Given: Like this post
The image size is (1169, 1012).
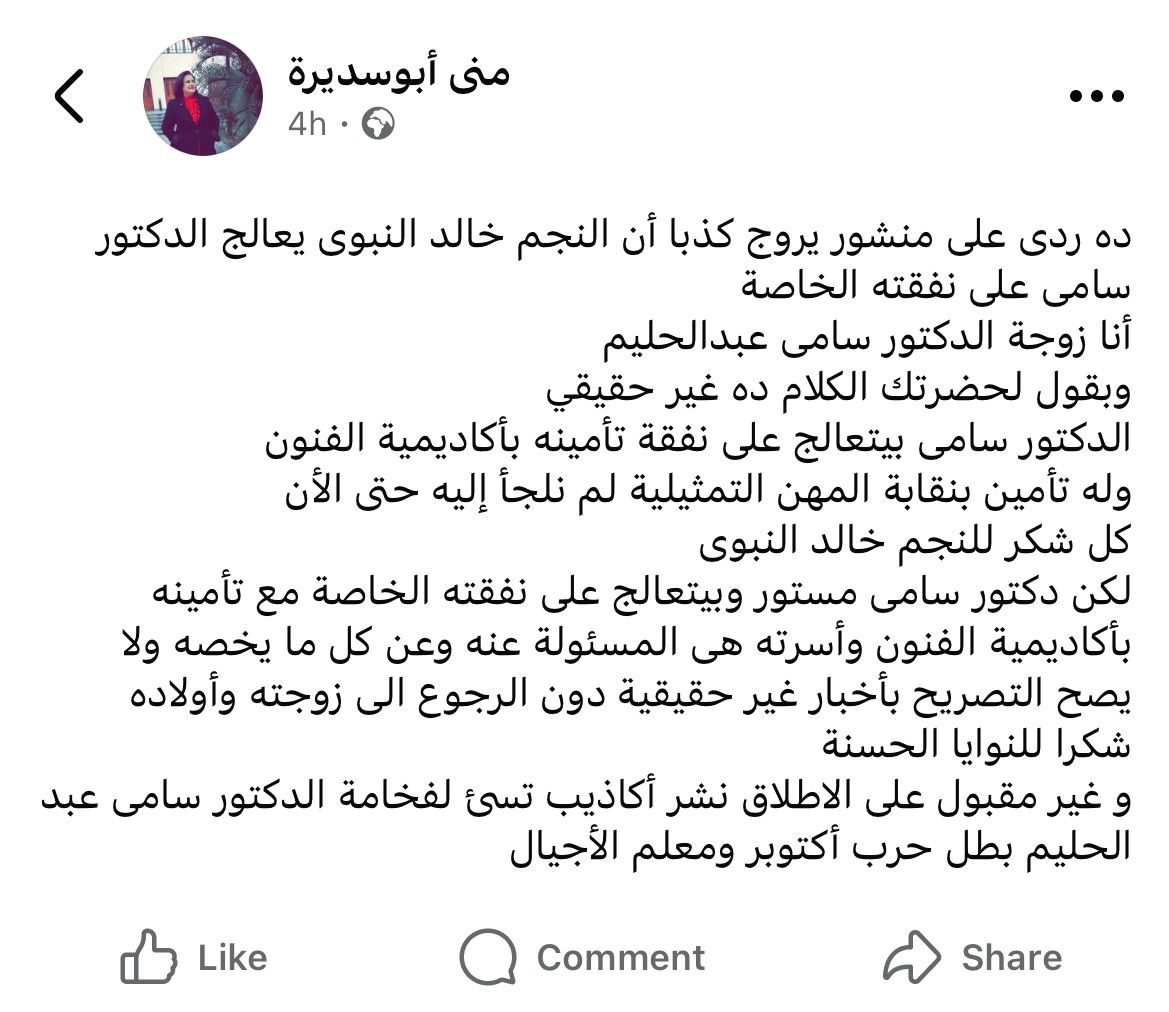Looking at the screenshot, I should click(194, 957).
